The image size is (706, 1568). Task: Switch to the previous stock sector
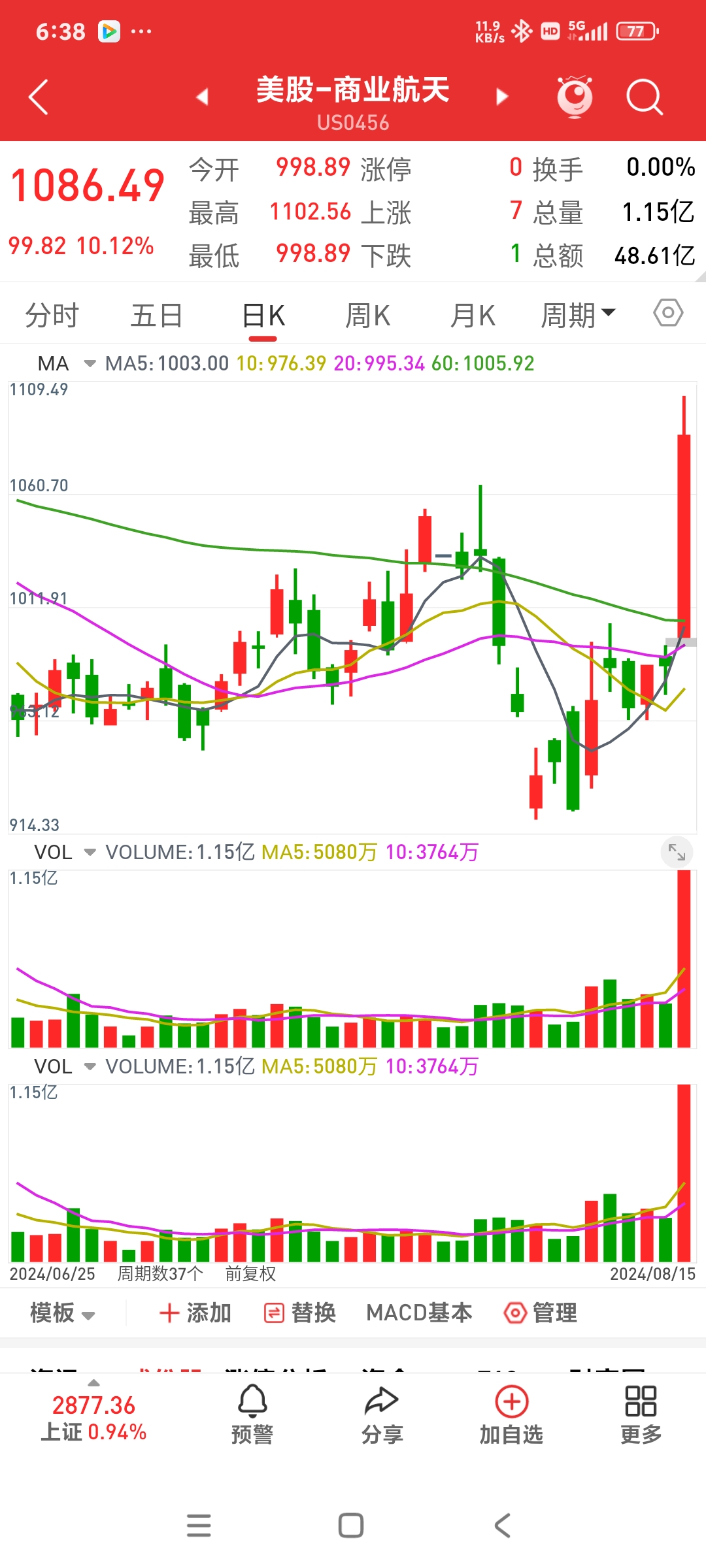pos(202,97)
